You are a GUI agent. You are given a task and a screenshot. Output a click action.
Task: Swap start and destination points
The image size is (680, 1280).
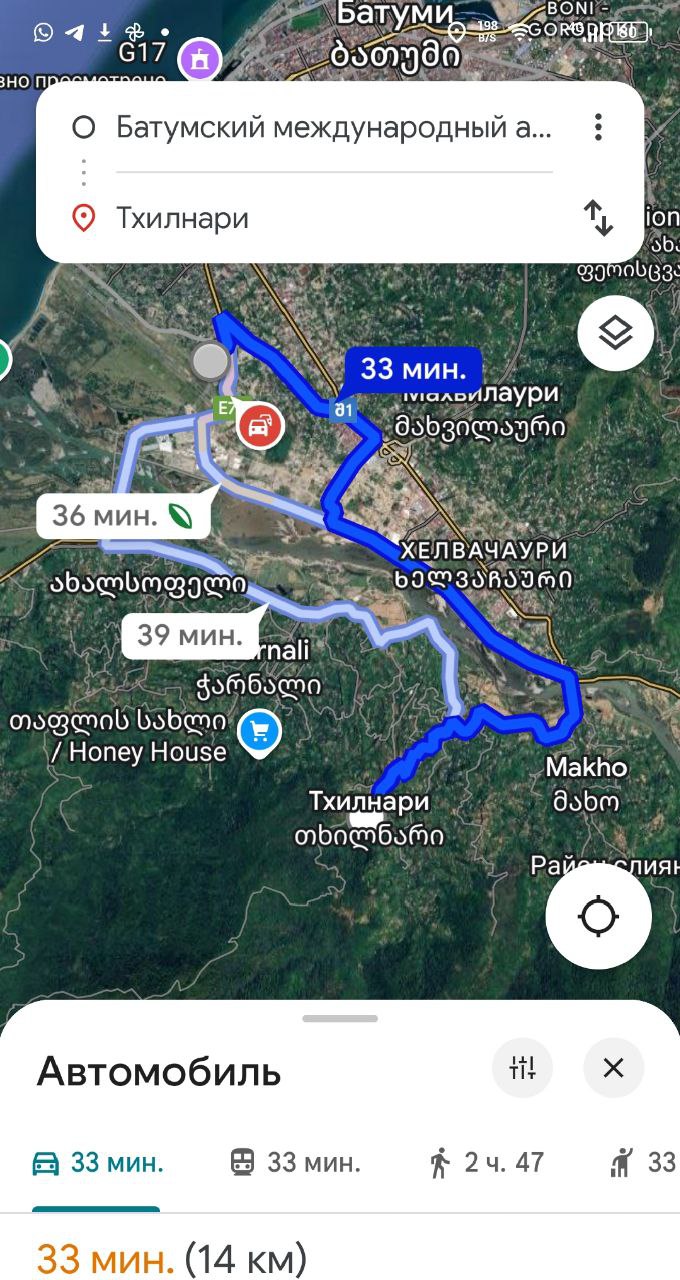point(598,218)
